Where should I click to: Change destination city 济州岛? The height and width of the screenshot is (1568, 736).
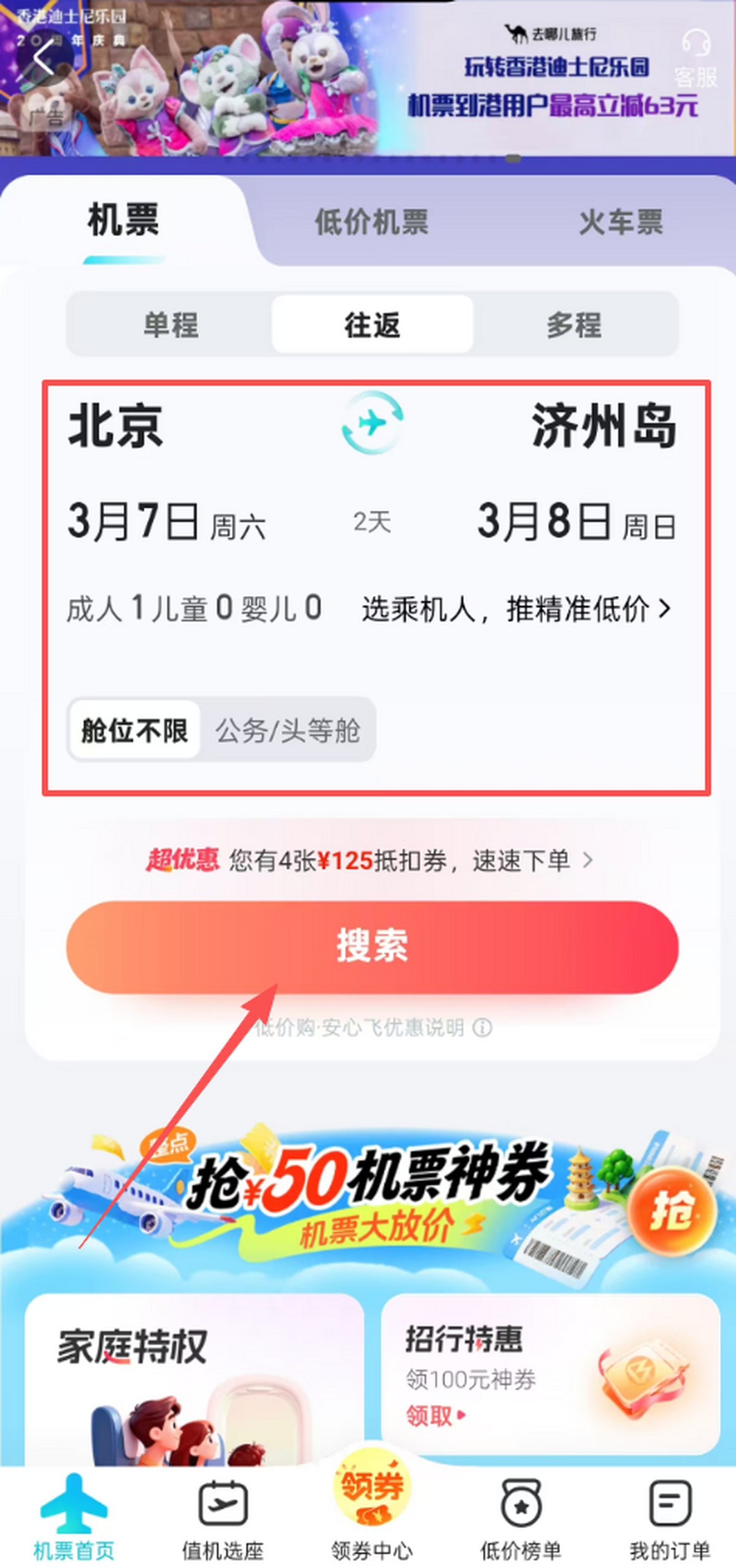(604, 426)
